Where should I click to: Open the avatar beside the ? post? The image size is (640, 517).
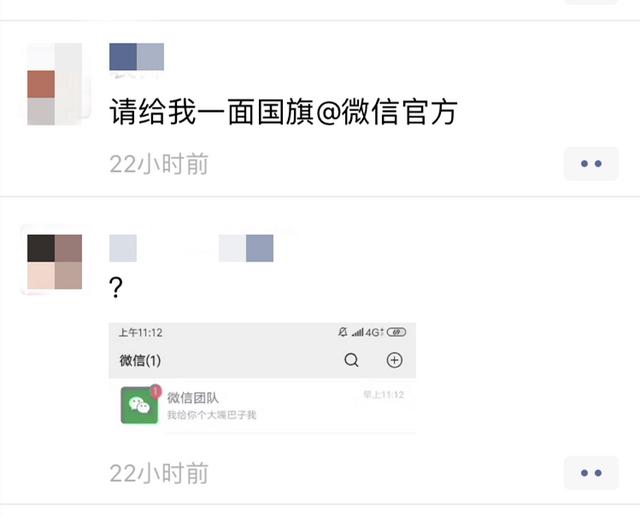coord(54,263)
